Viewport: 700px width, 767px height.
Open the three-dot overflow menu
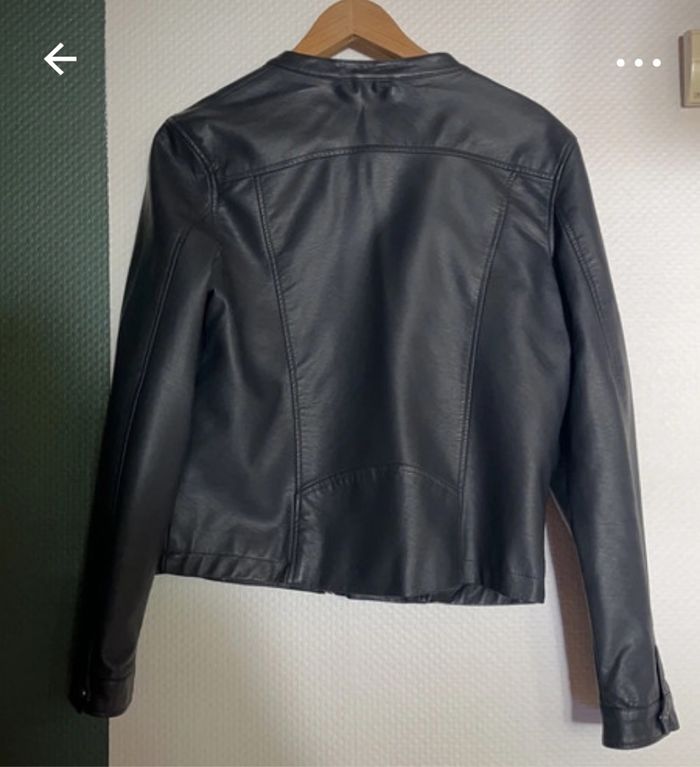(638, 62)
